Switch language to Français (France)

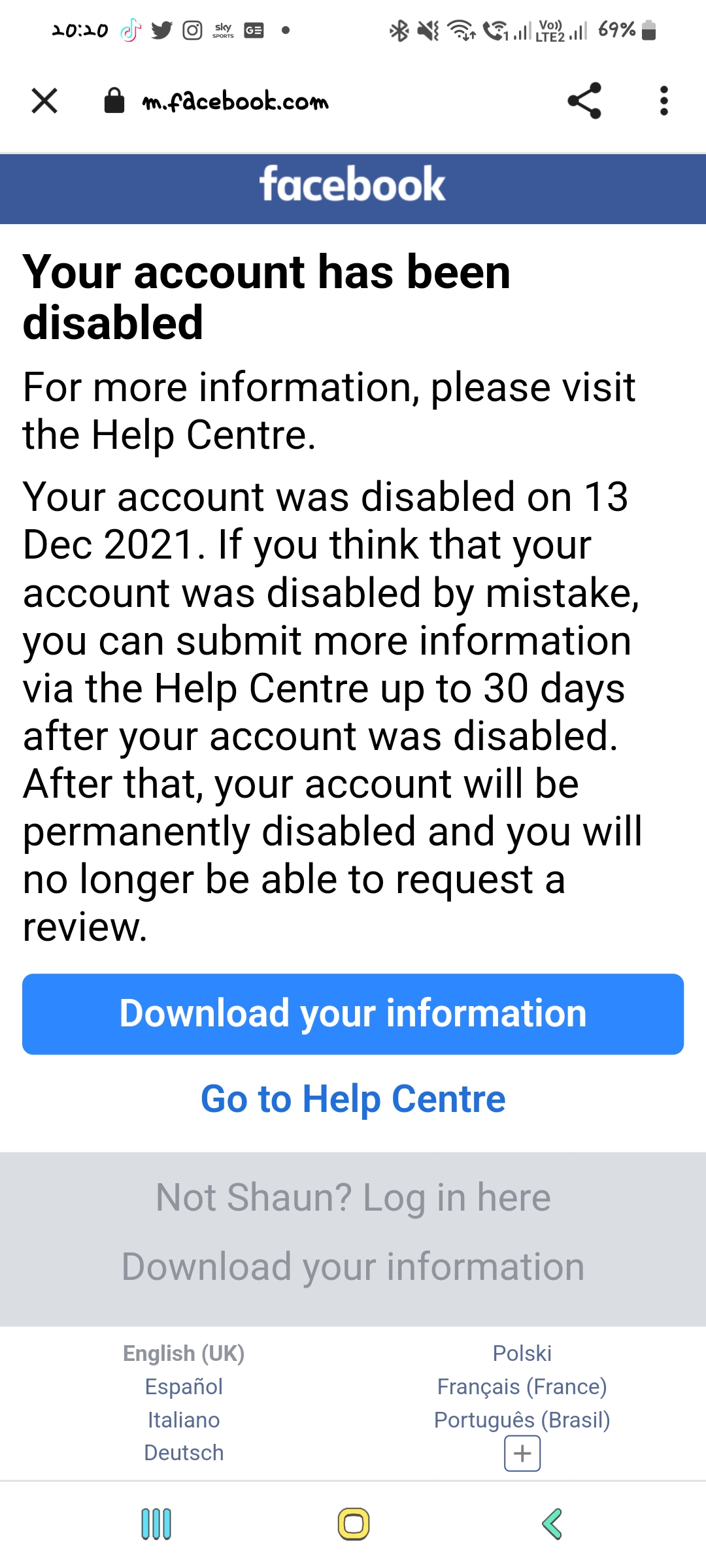(522, 1386)
